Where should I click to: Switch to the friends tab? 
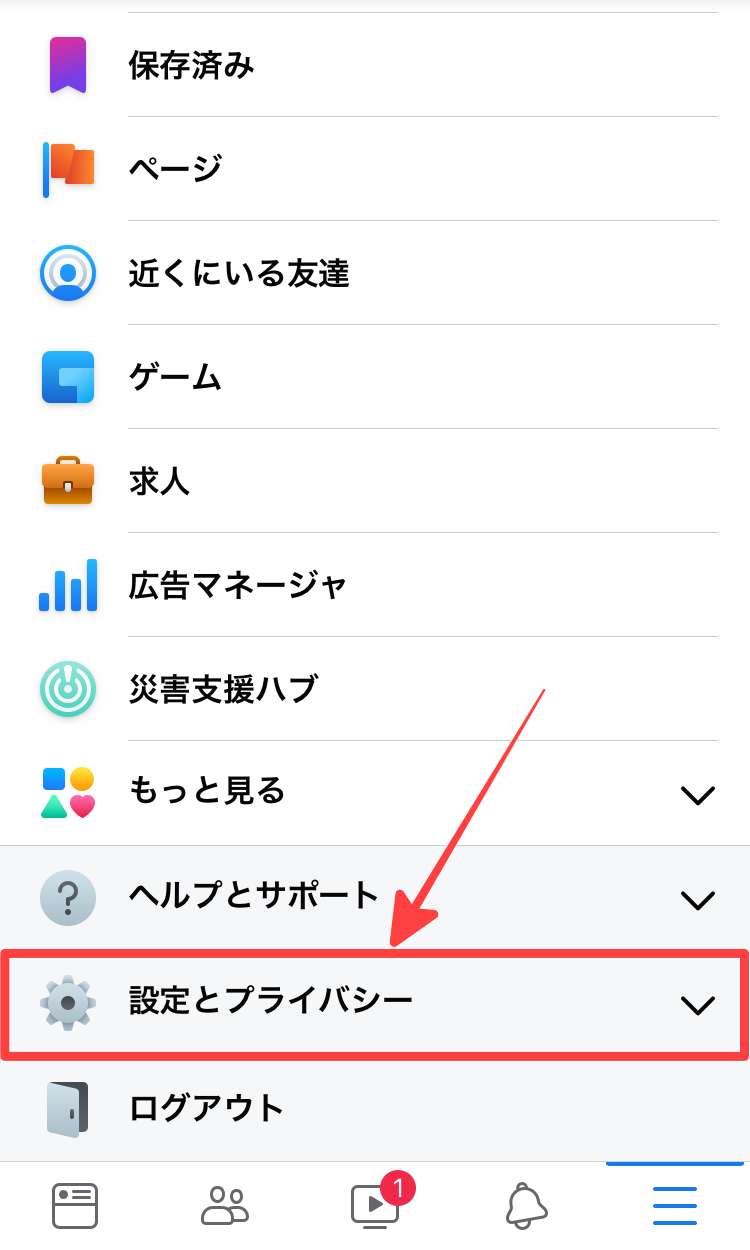coord(225,1205)
